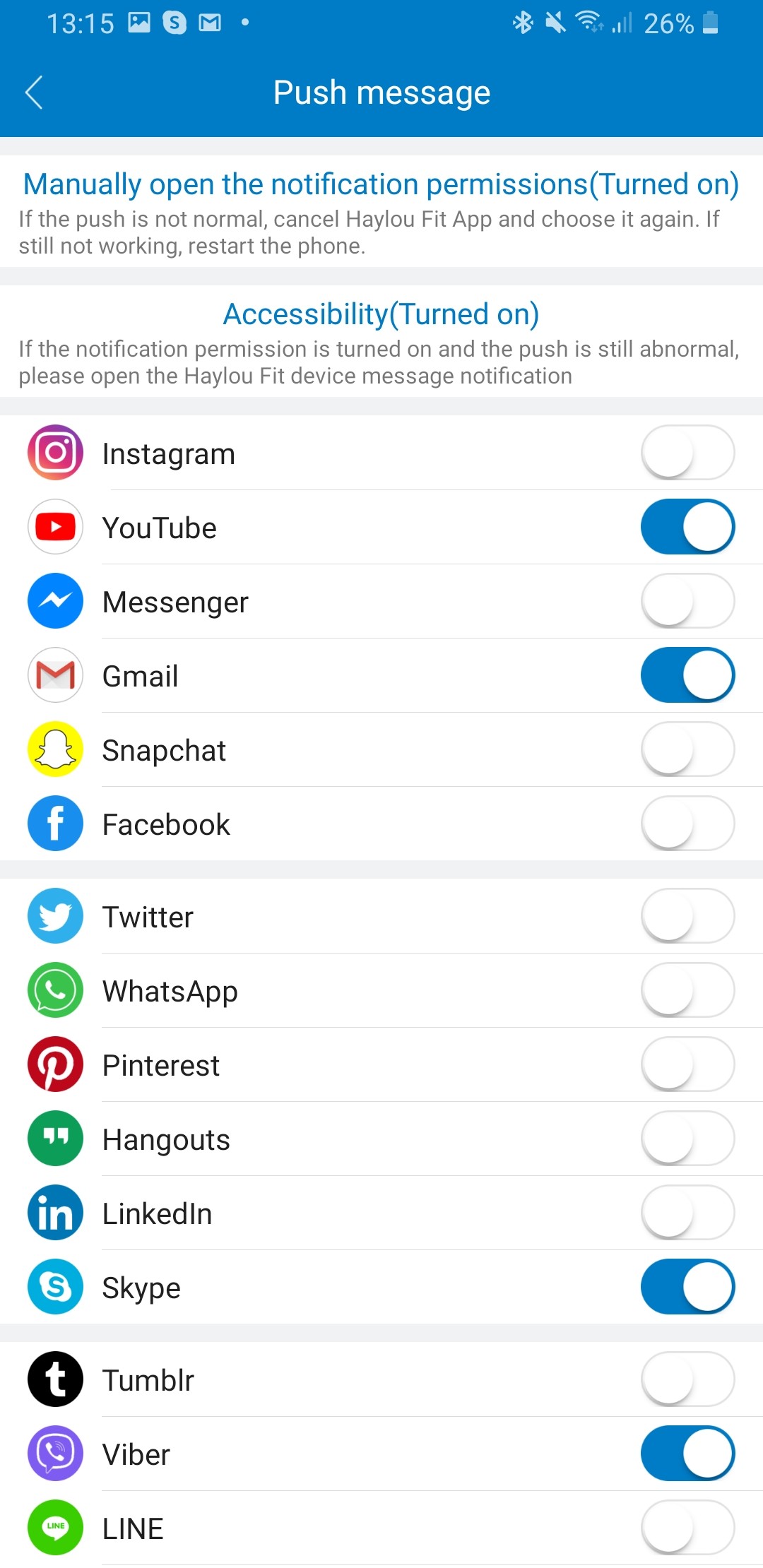Switch on Snapchat notifications
This screenshot has width=763, height=1568.
pos(687,749)
